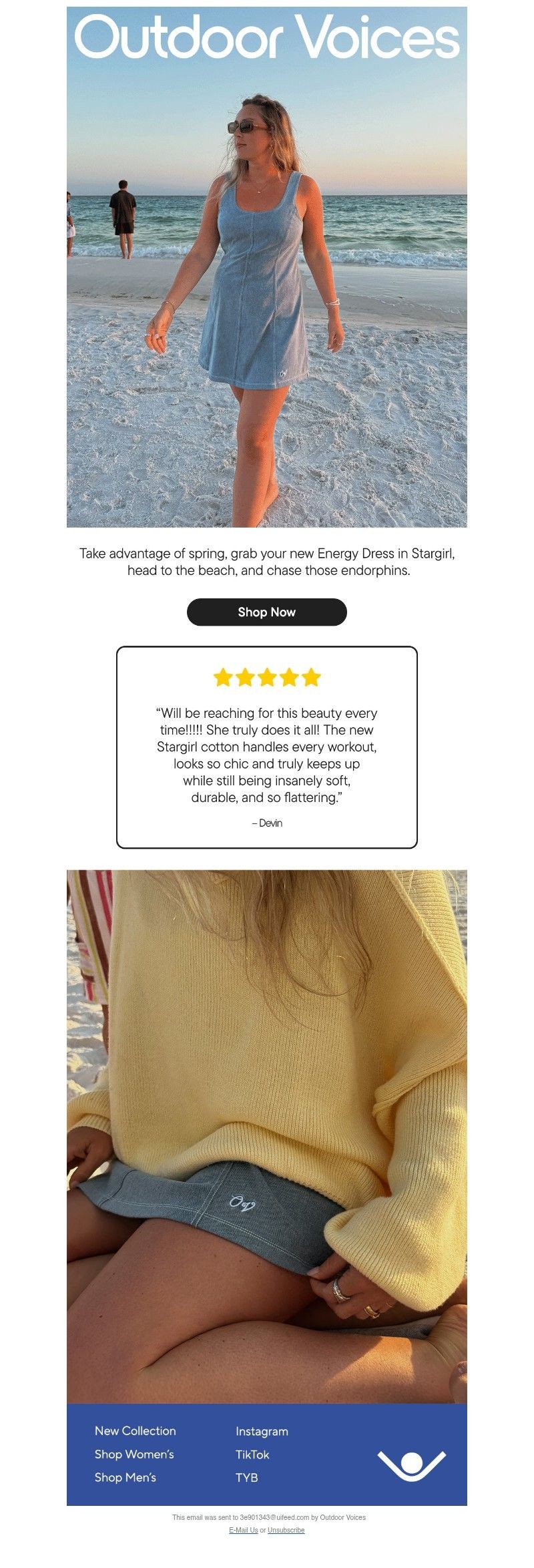Screen dimensions: 534x1568
Task: Go to Shop Men's
Action: 125,1477
